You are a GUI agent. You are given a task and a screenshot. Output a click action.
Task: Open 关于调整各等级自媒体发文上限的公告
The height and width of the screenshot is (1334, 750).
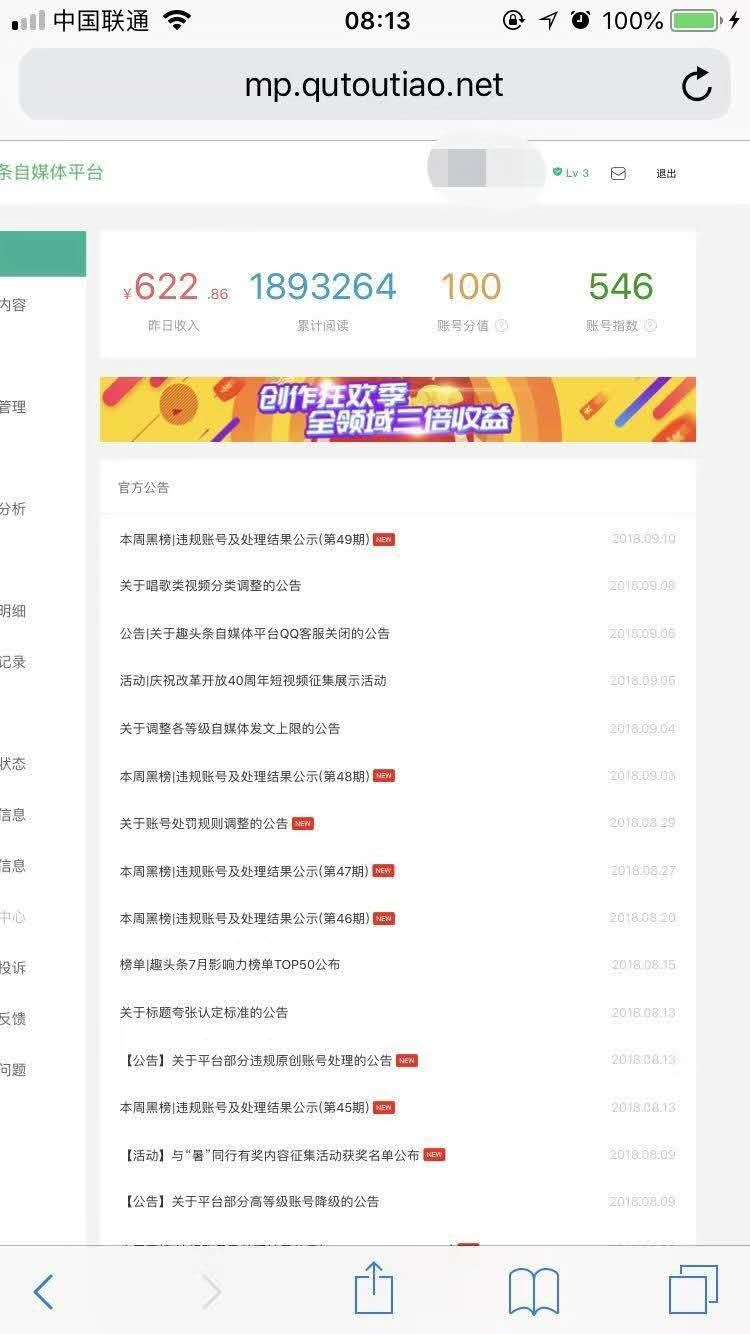coord(230,728)
